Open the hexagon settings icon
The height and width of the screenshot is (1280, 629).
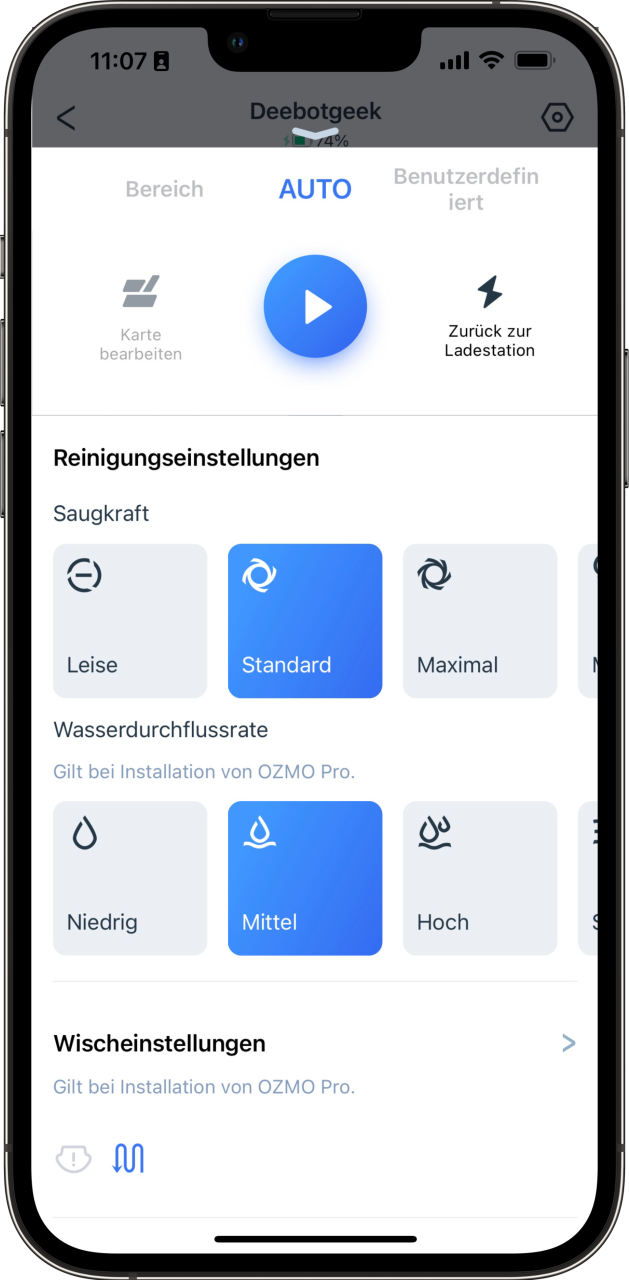556,118
